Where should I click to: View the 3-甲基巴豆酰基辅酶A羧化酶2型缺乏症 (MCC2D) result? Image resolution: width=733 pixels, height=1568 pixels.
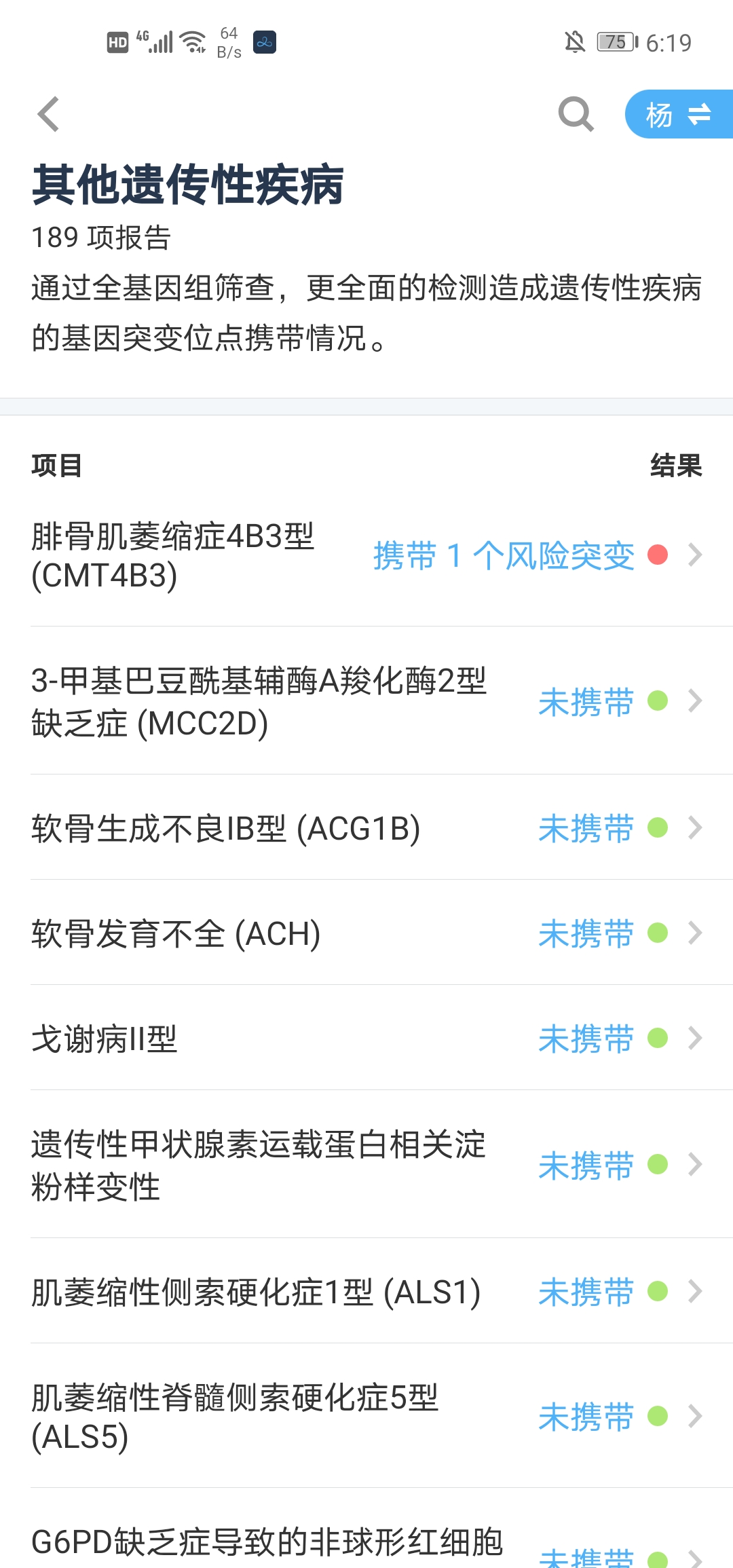click(366, 701)
